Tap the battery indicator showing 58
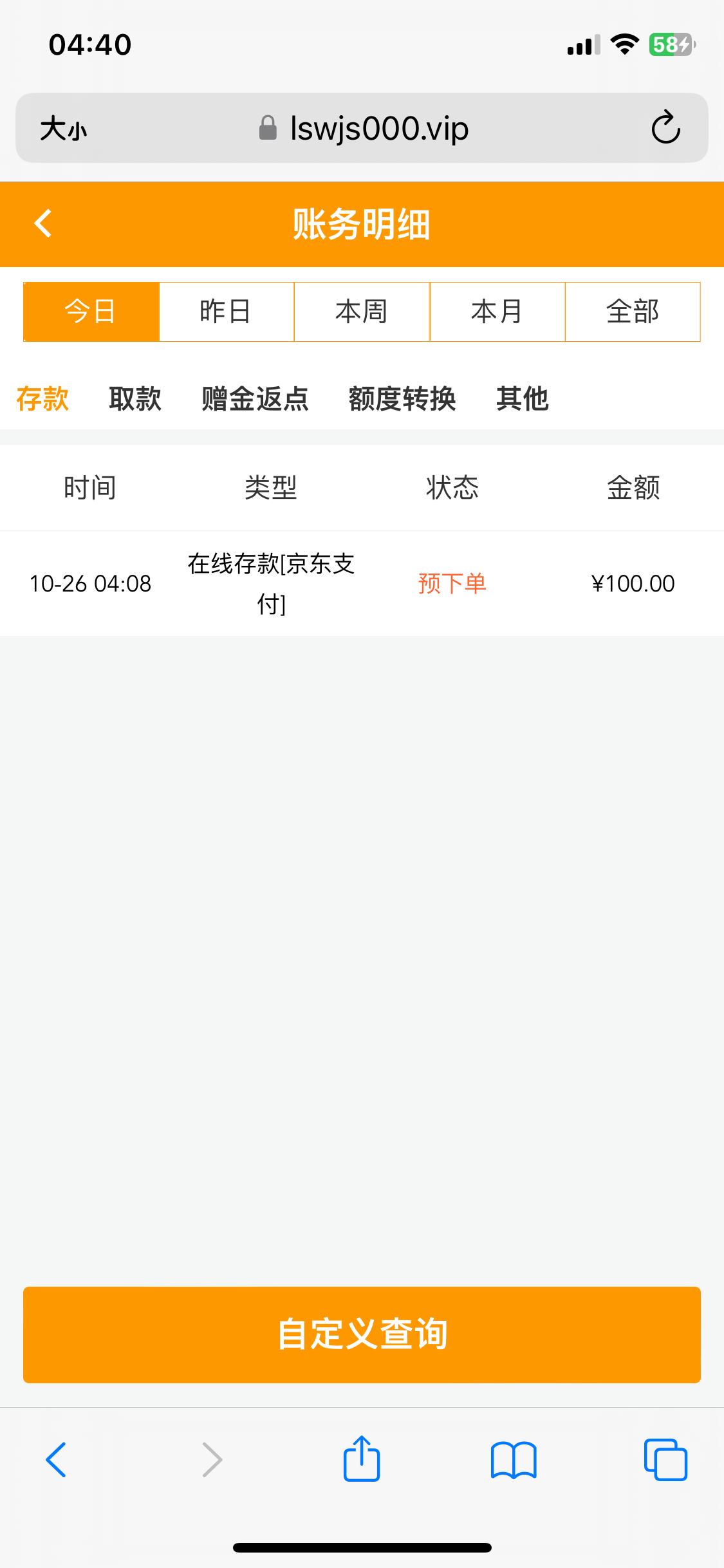The height and width of the screenshot is (1568, 724). (671, 44)
